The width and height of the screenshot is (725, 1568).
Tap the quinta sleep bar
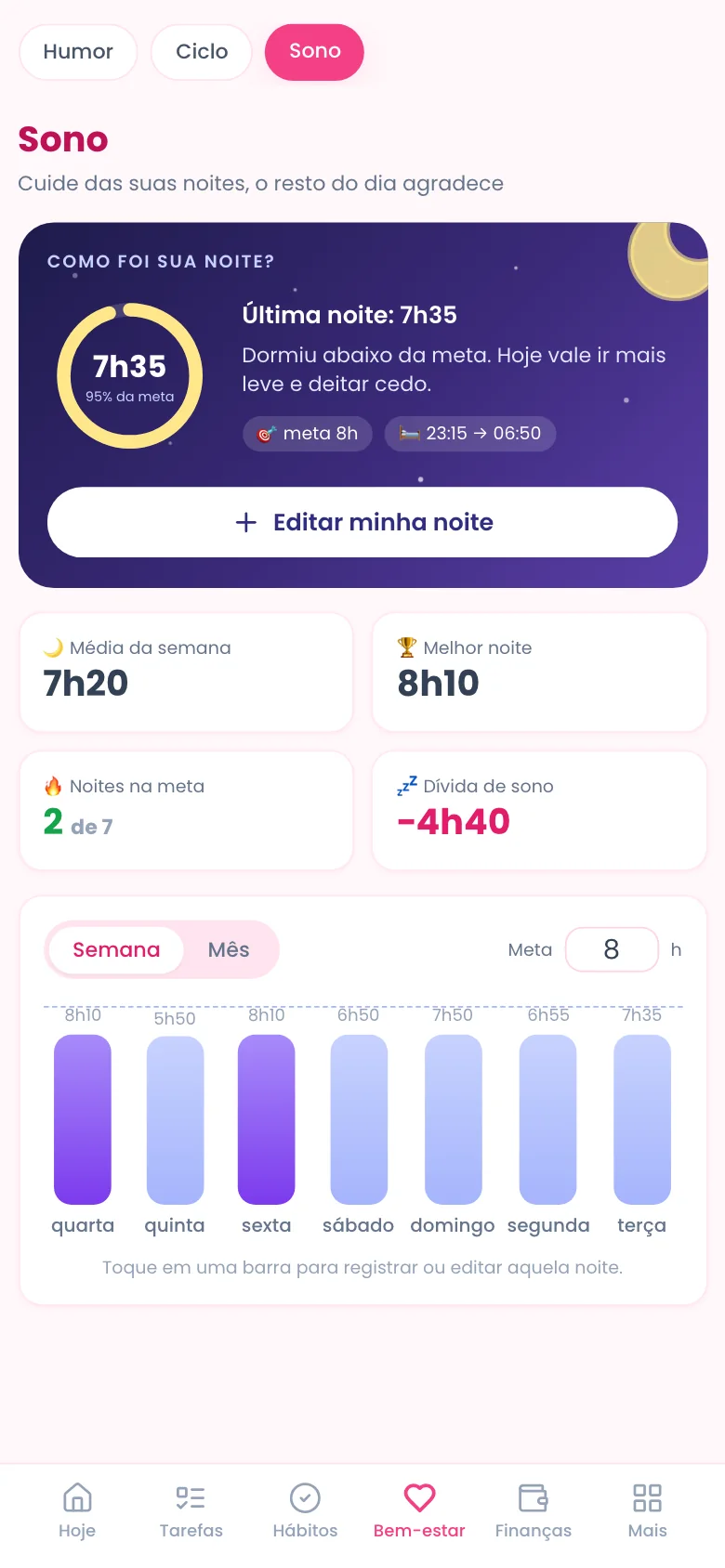[175, 1119]
